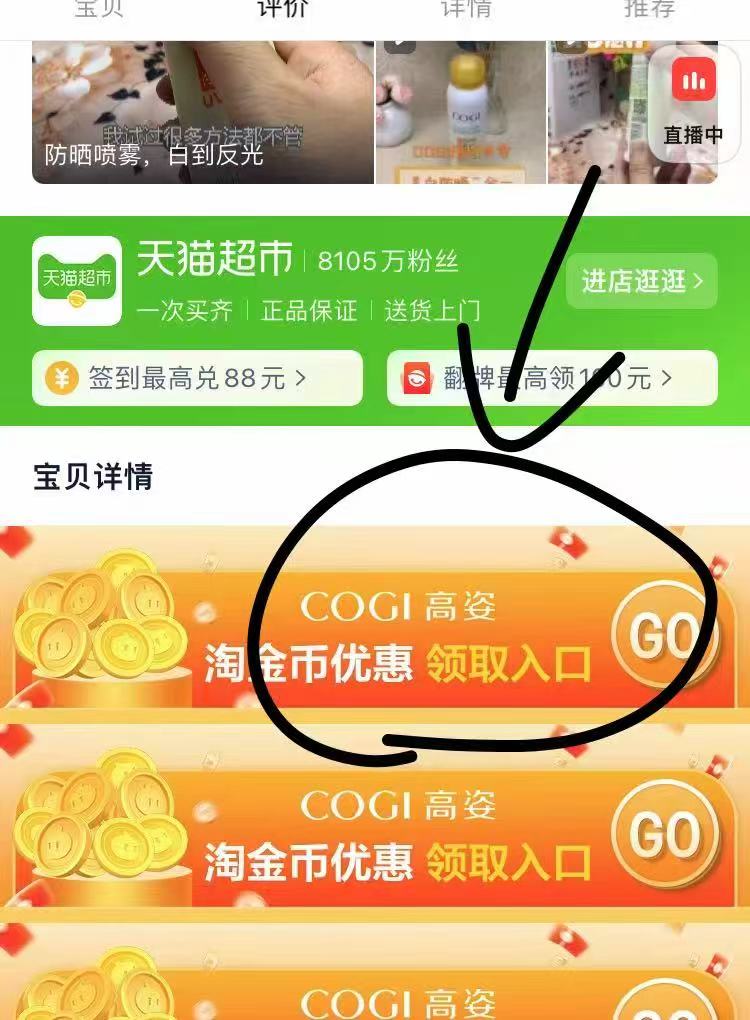This screenshot has height=1020, width=750.
Task: Switch to the 评价 tab
Action: pyautogui.click(x=282, y=10)
